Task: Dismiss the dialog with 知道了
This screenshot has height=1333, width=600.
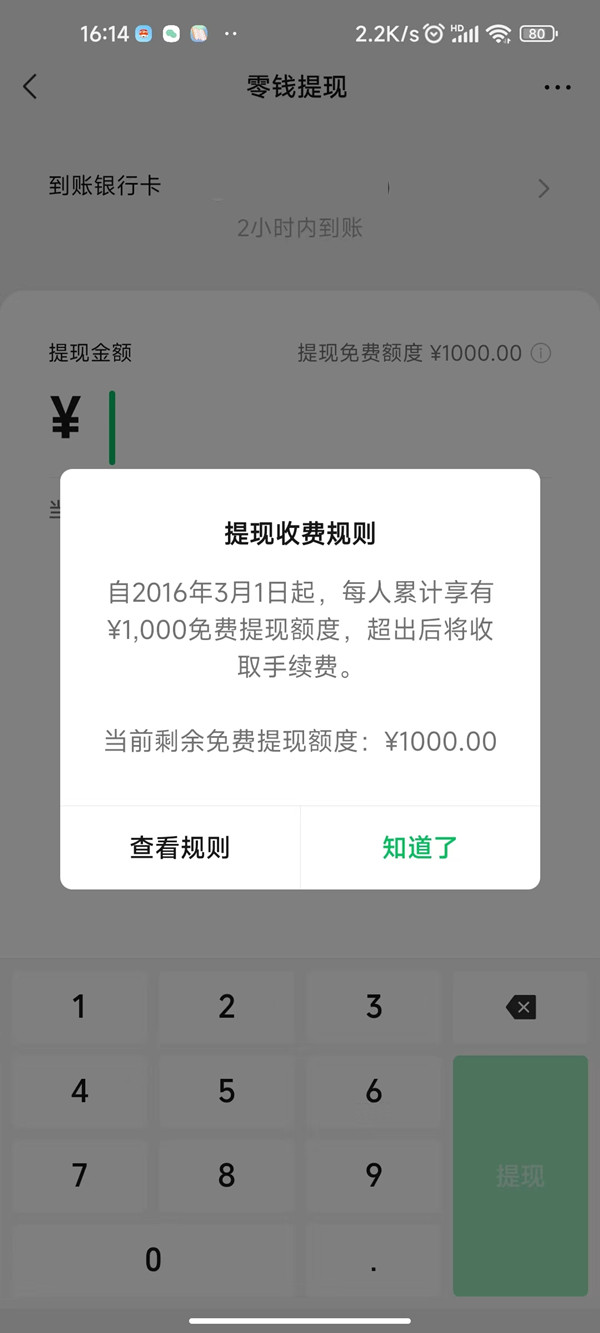Action: pyautogui.click(x=420, y=847)
